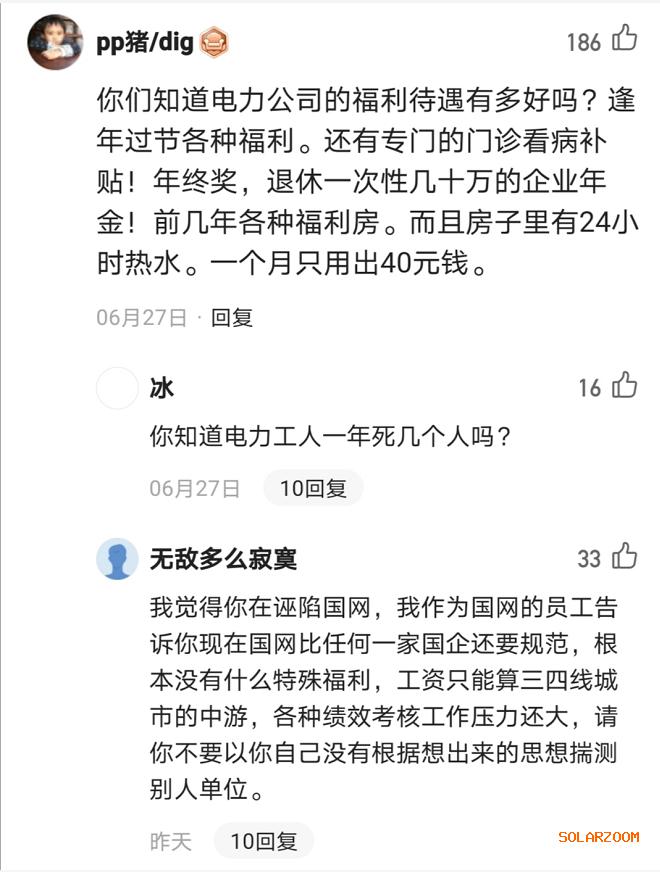This screenshot has width=660, height=872.
Task: Expand the 10 replies under 冰's comment
Action: 313,489
